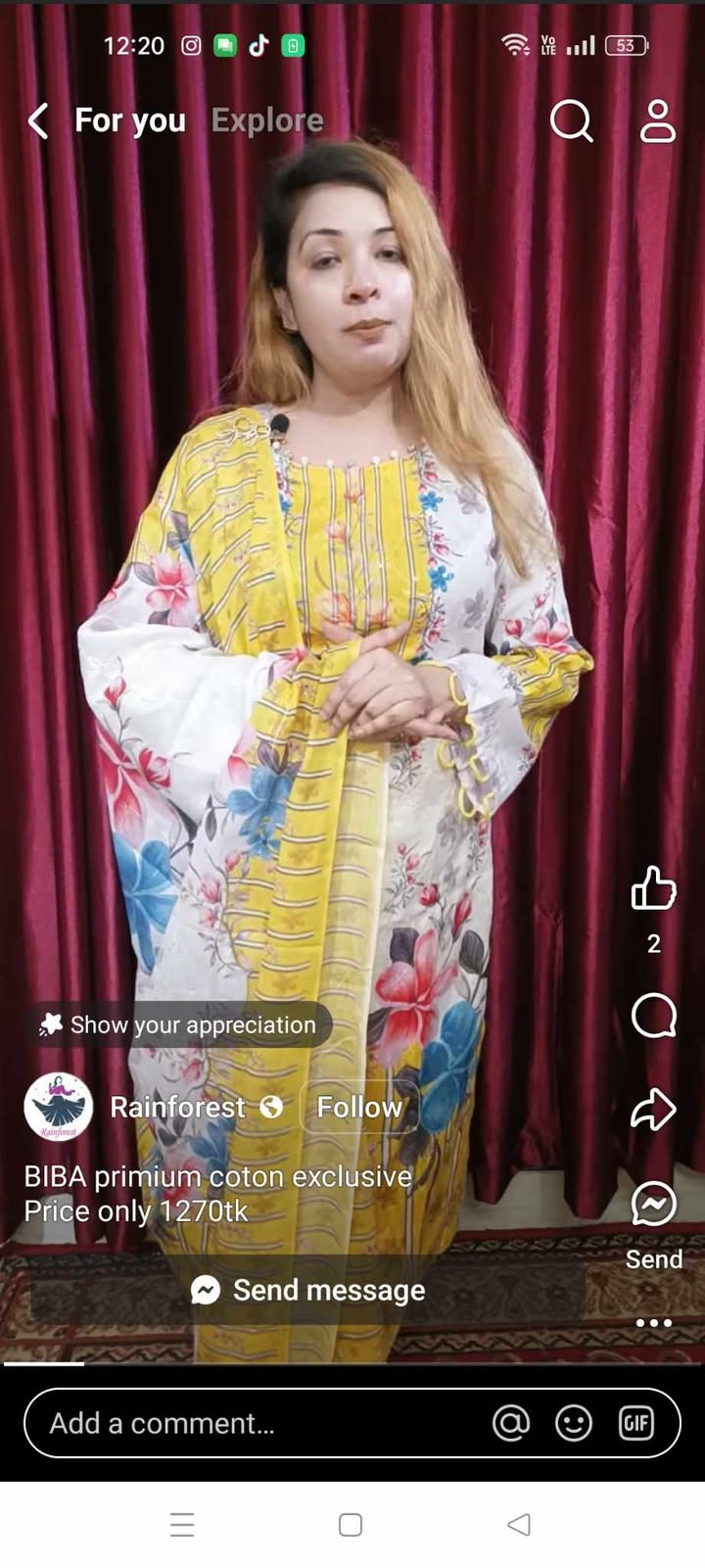Open Rainforest profile picture

59,1107
